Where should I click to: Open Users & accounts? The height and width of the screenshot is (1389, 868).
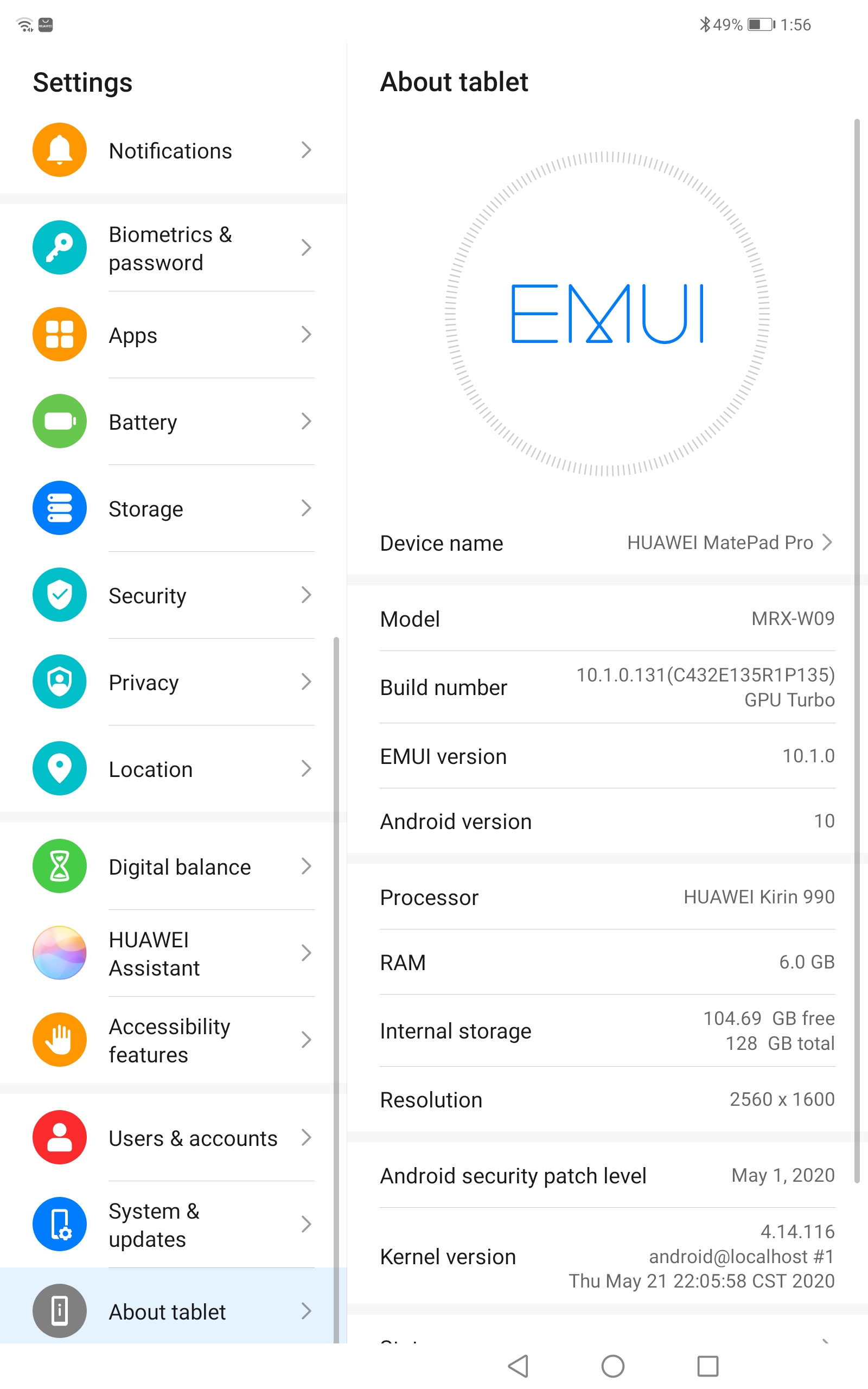(174, 1137)
